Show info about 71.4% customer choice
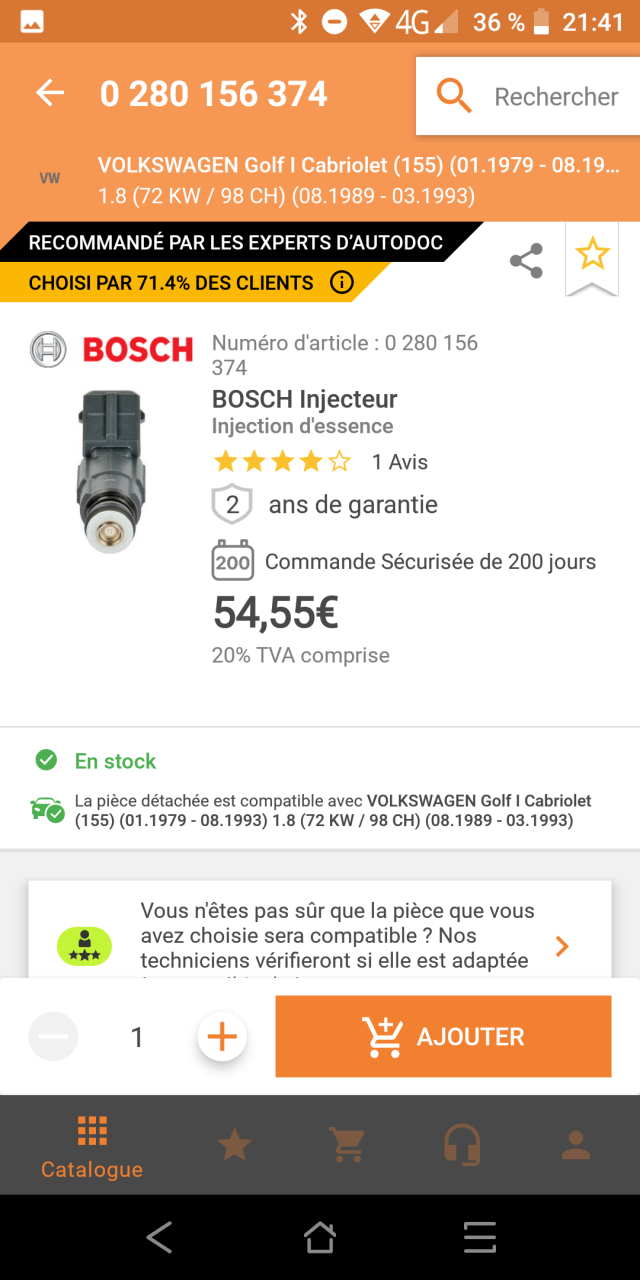Image resolution: width=640 pixels, height=1280 pixels. click(341, 283)
